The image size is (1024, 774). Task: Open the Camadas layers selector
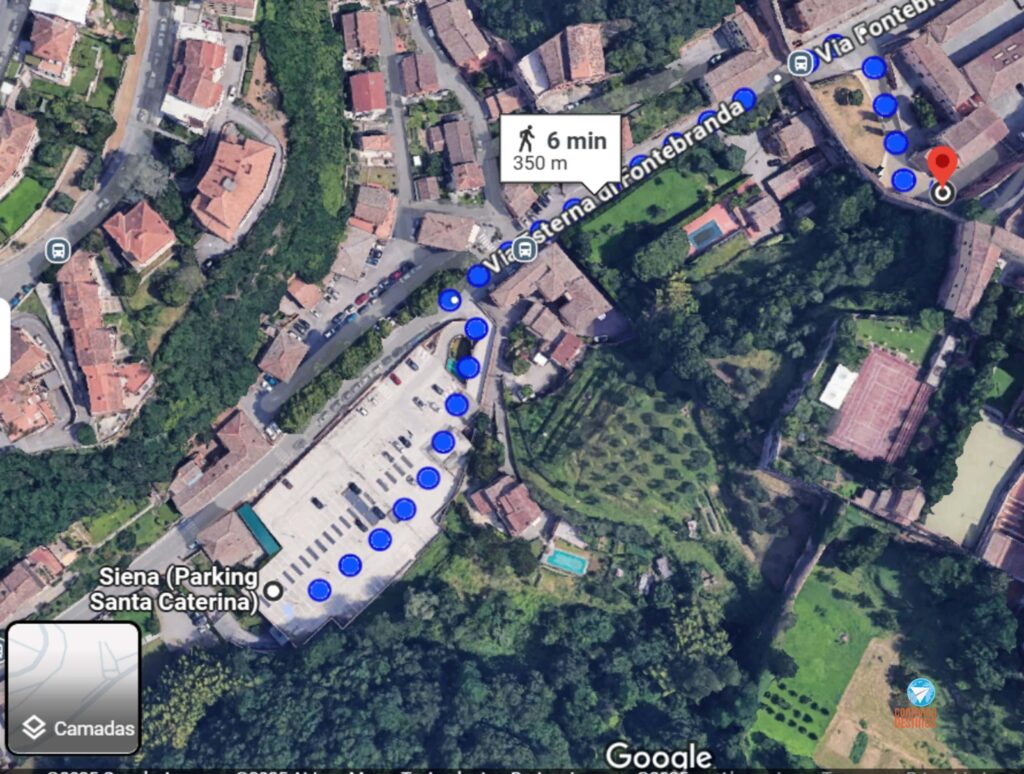coord(73,688)
